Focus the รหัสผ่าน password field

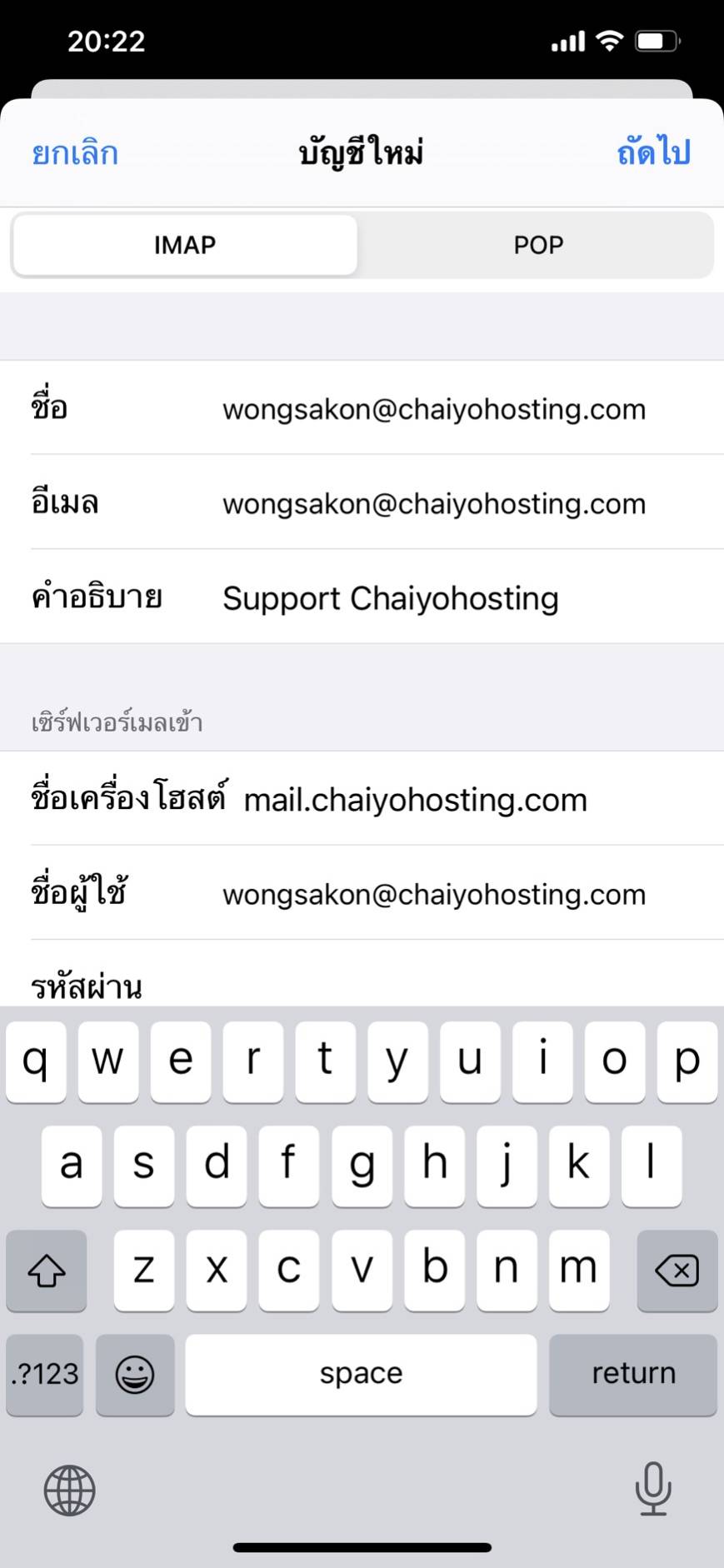[433, 986]
